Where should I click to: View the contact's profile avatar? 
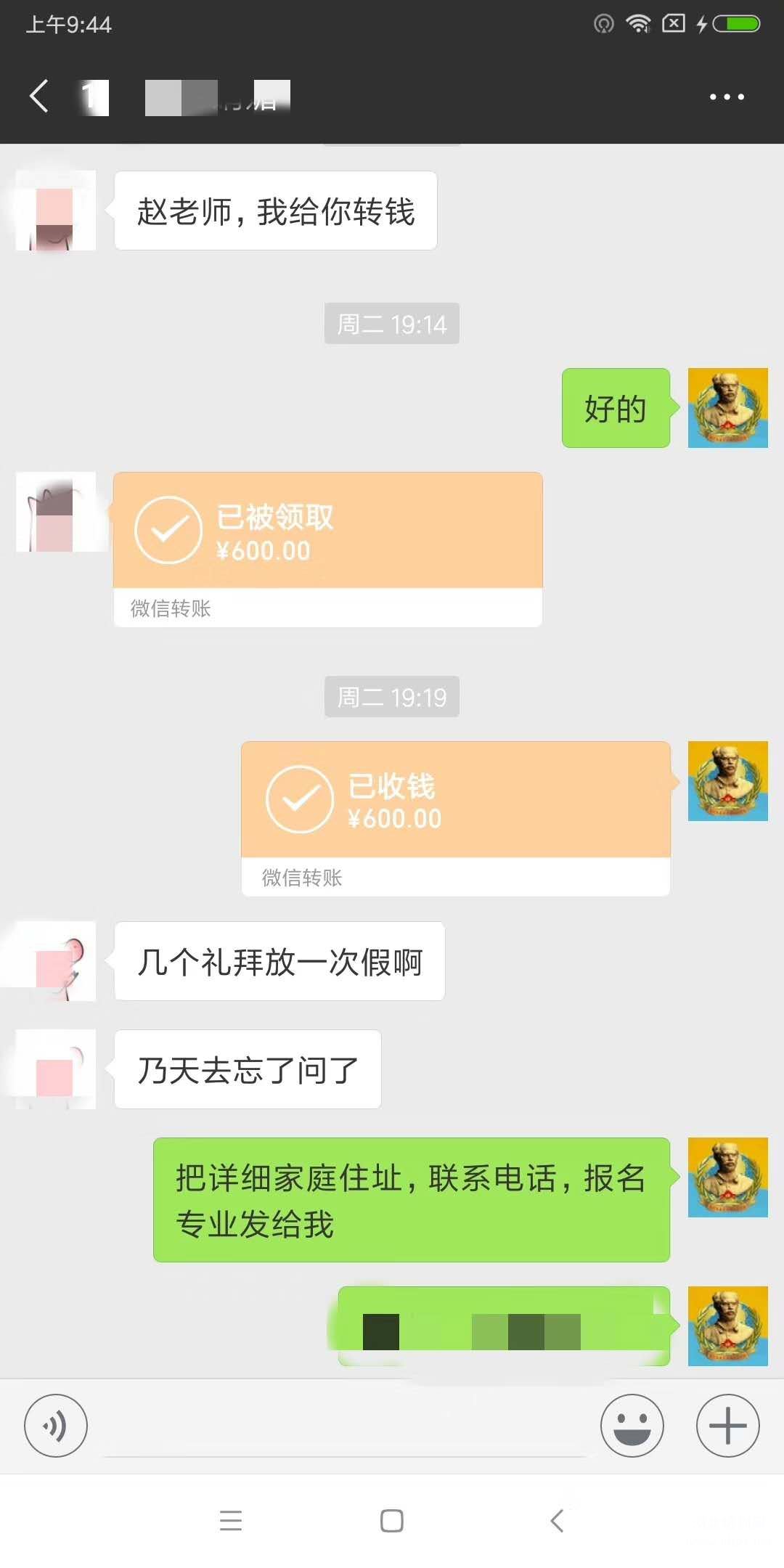[x=55, y=211]
